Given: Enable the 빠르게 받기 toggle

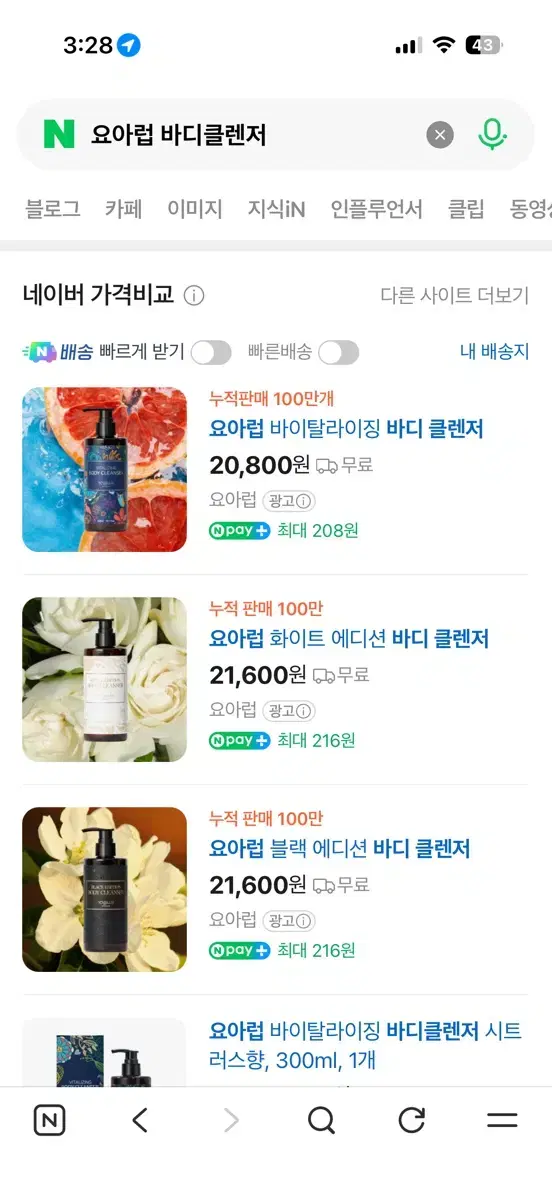Looking at the screenshot, I should (x=211, y=352).
